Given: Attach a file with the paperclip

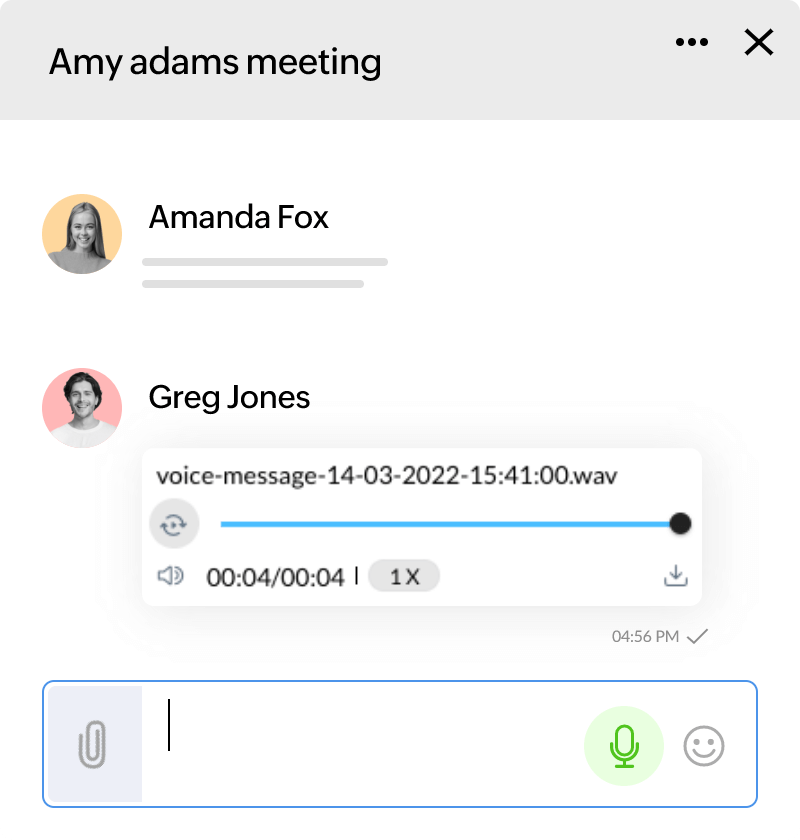Looking at the screenshot, I should click(x=93, y=744).
